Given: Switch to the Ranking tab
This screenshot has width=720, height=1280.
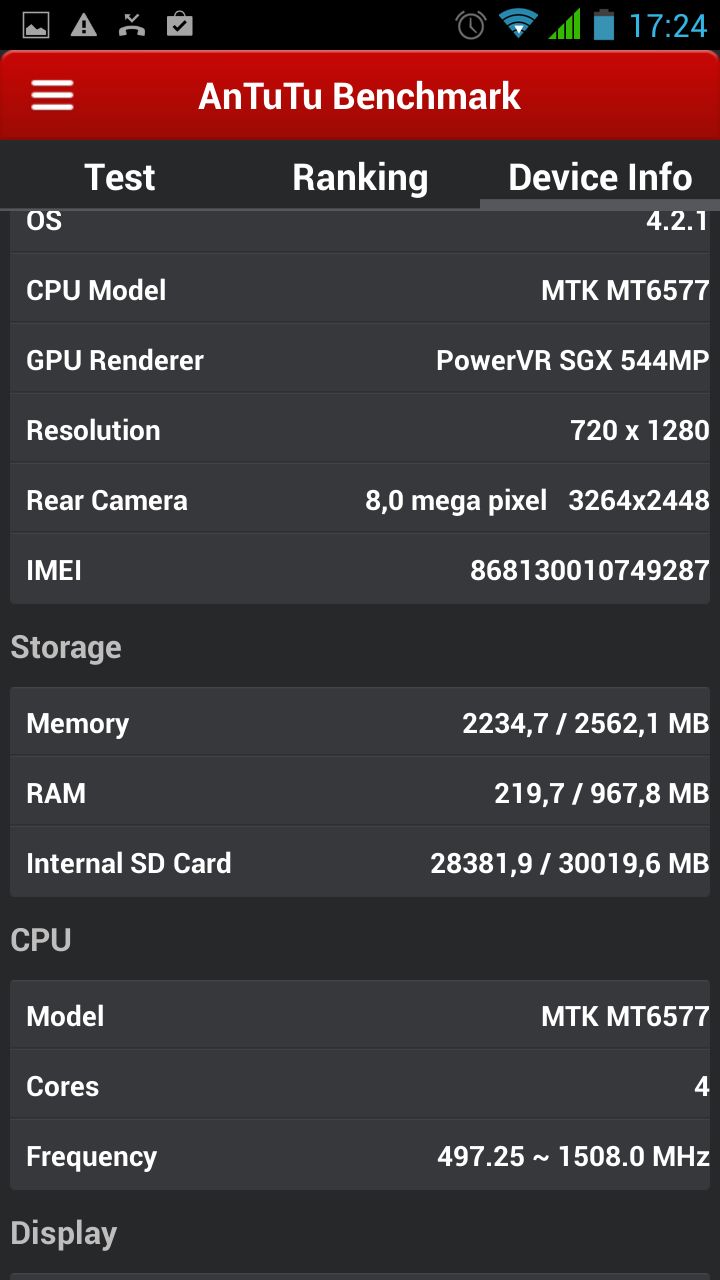Looking at the screenshot, I should click(x=360, y=177).
